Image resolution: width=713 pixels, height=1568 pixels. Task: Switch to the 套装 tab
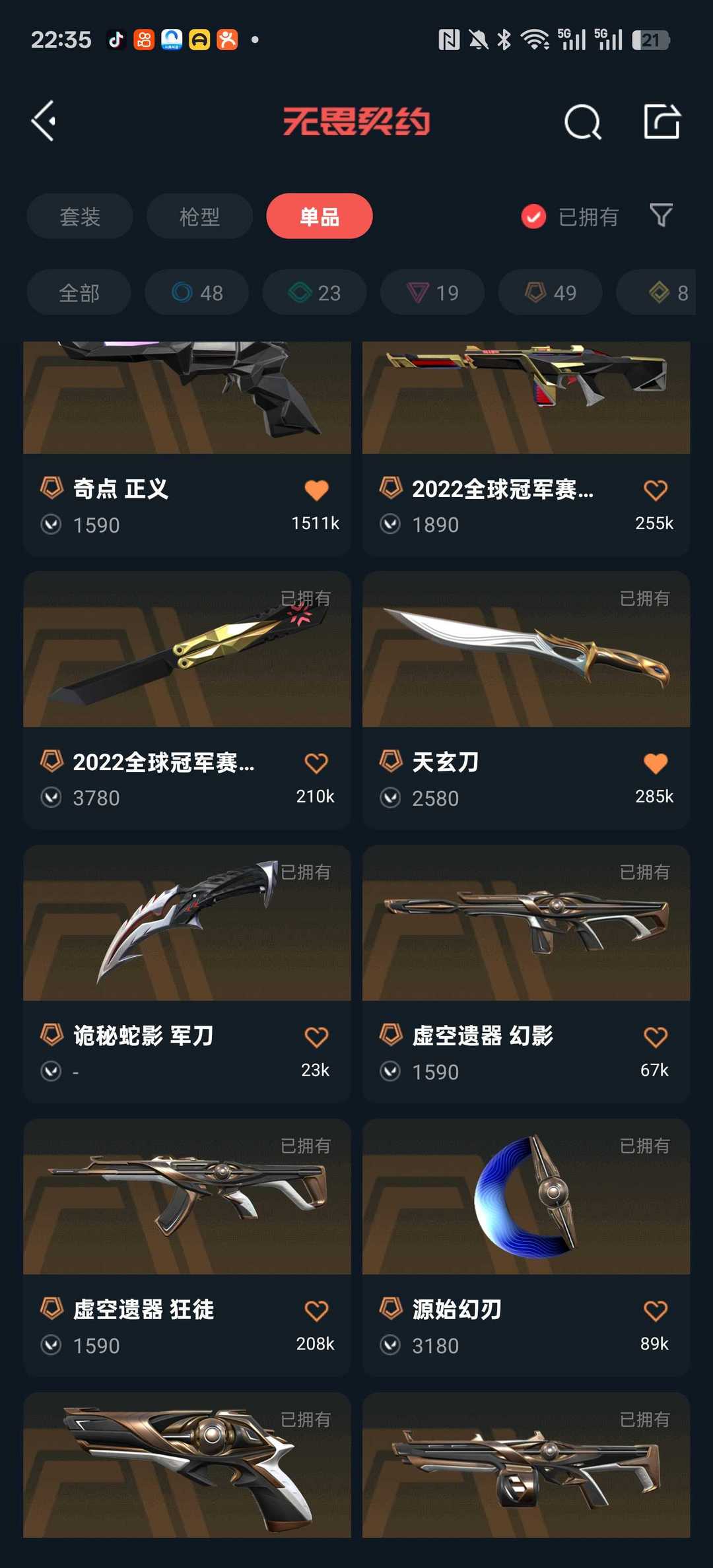(80, 216)
